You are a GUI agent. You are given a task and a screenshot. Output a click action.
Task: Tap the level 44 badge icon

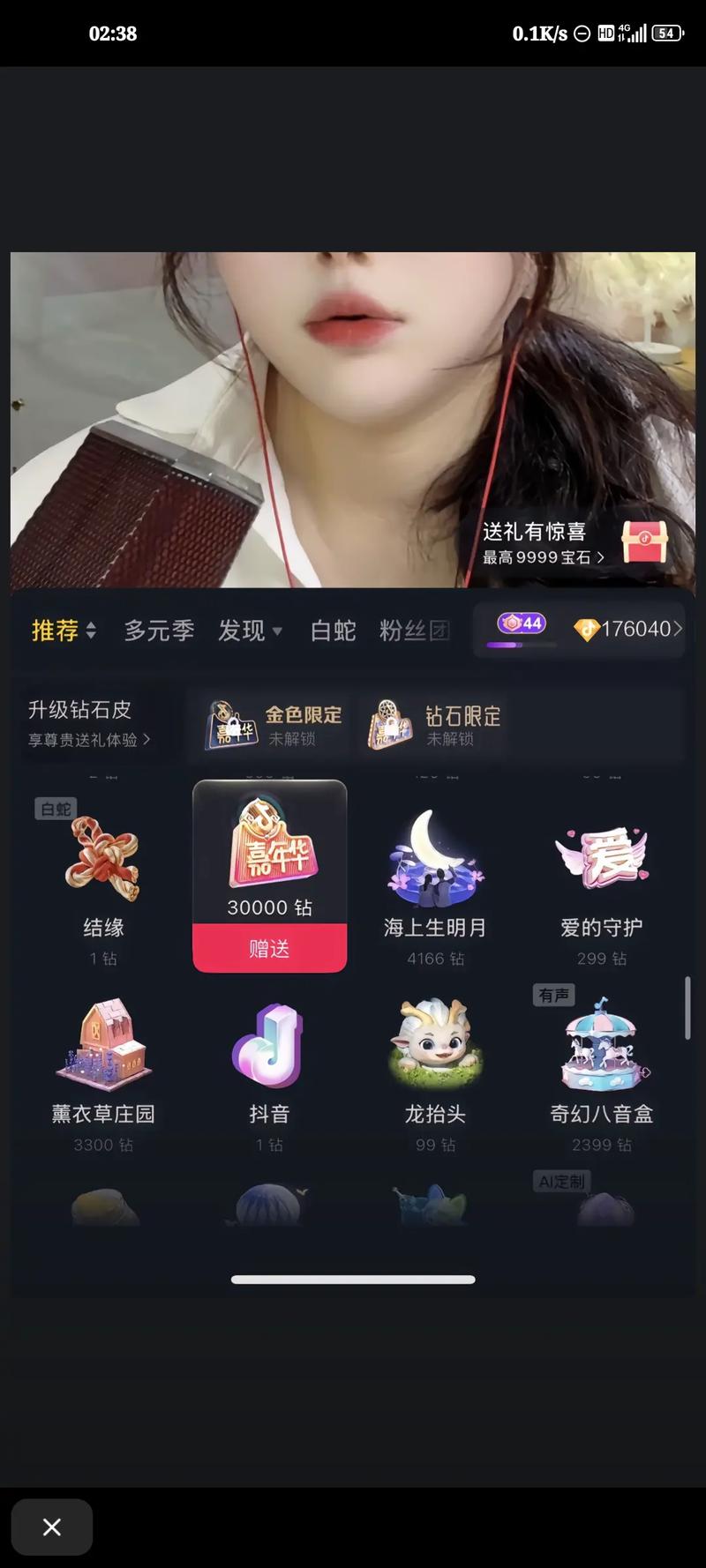coord(522,623)
